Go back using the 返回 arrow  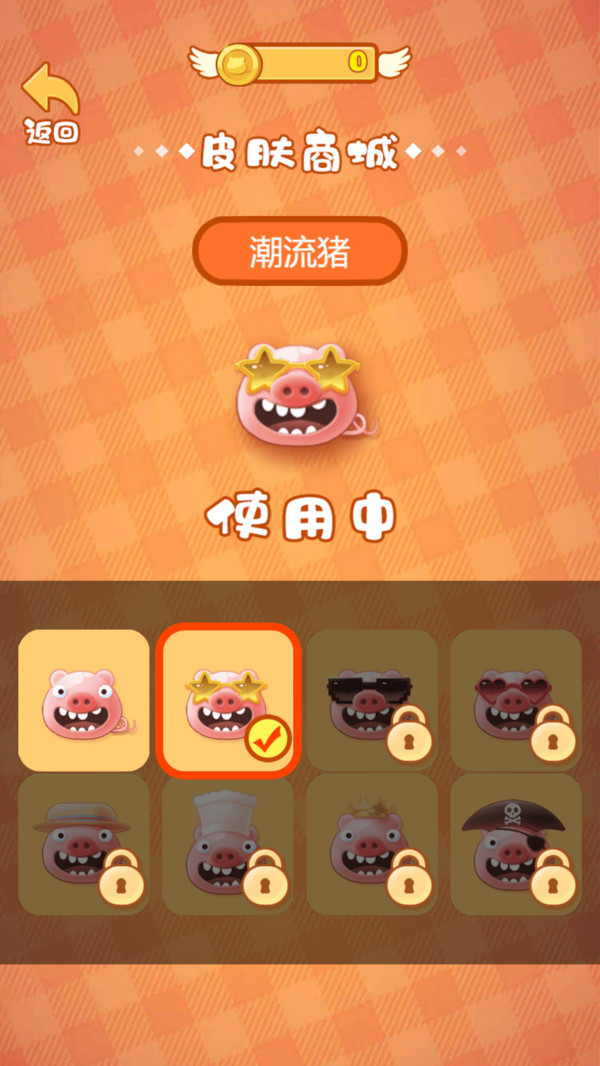[x=51, y=101]
